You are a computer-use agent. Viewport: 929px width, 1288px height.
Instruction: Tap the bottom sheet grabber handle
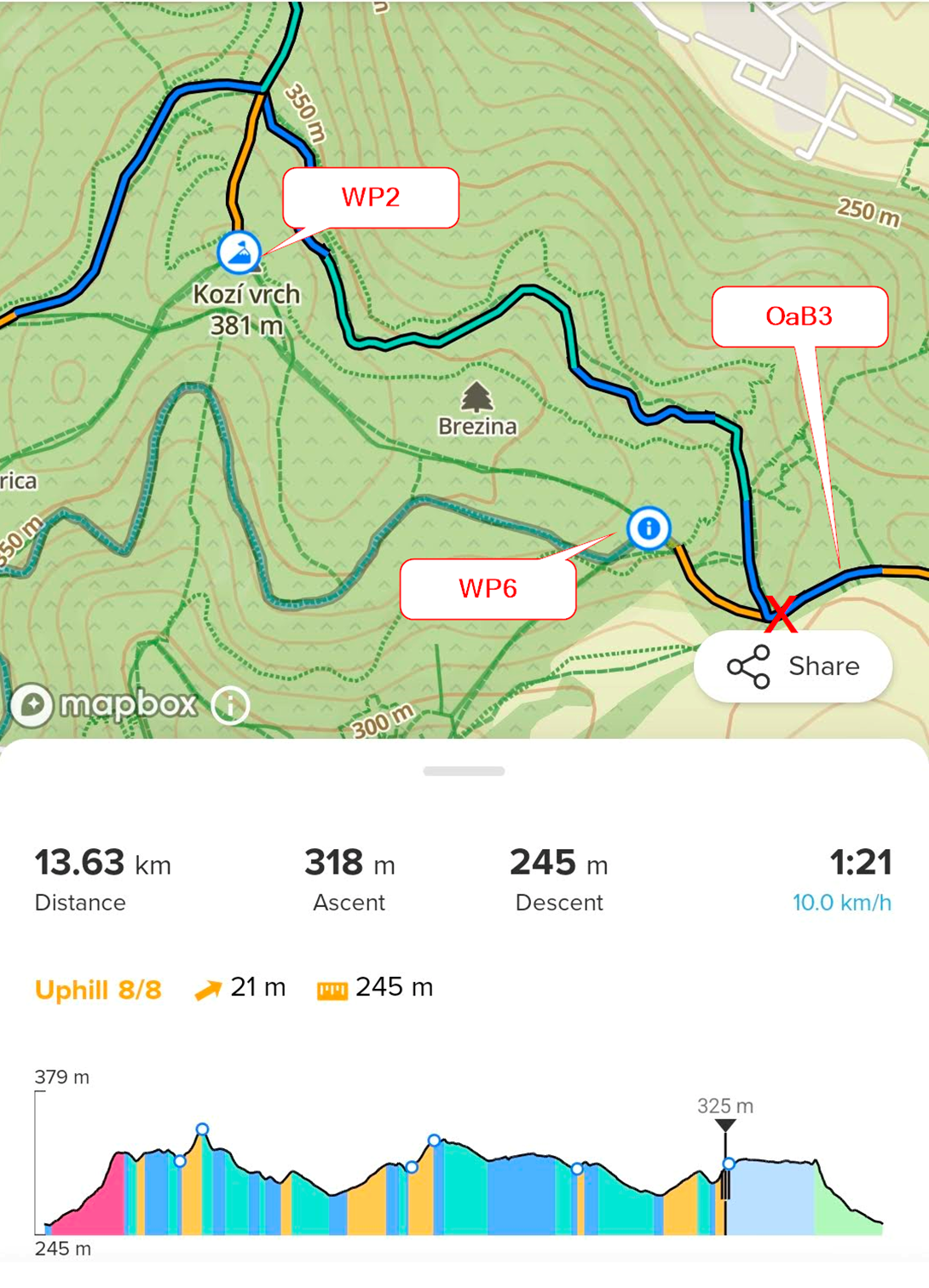click(464, 771)
